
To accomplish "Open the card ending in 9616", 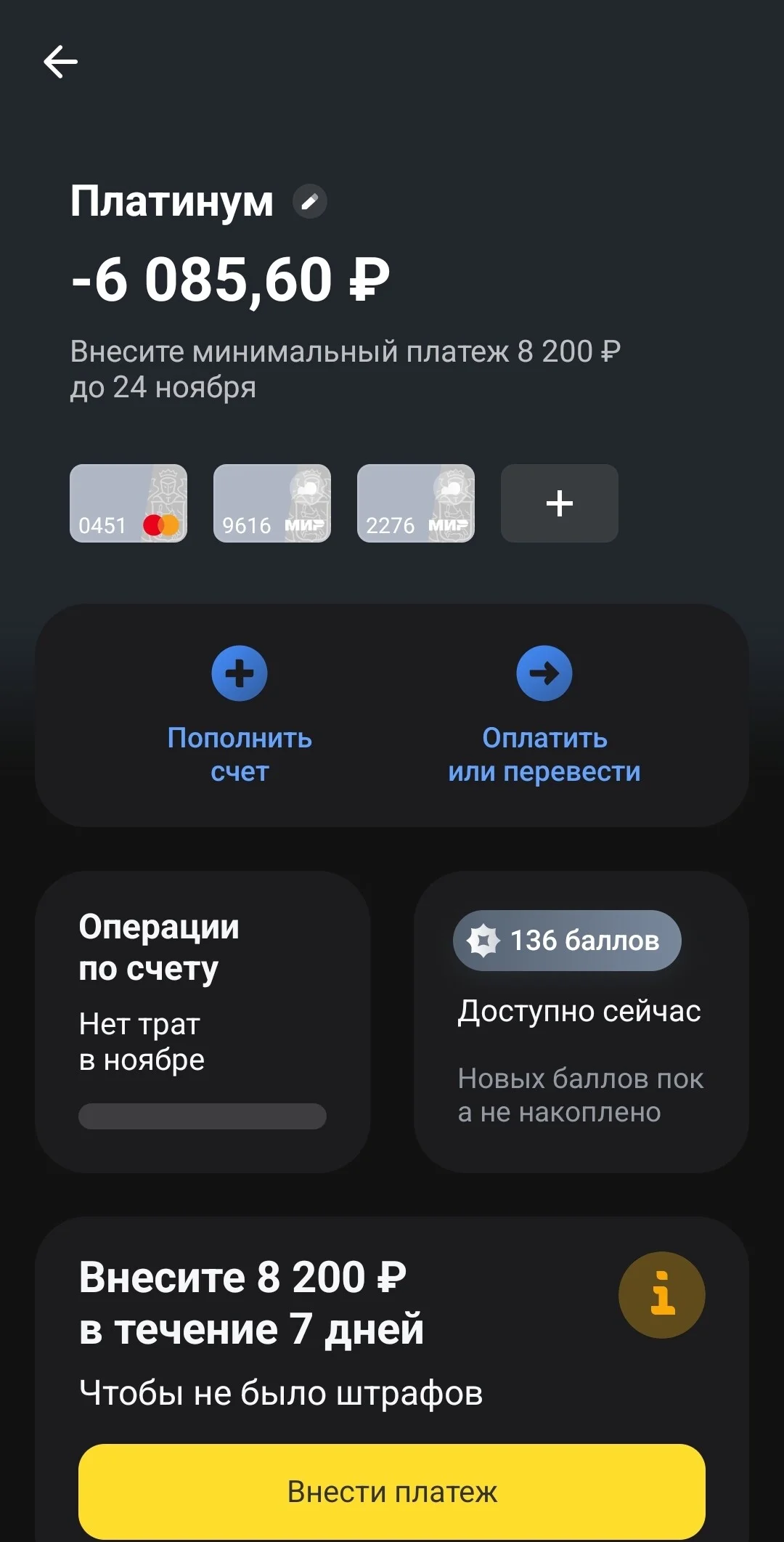I will [272, 503].
